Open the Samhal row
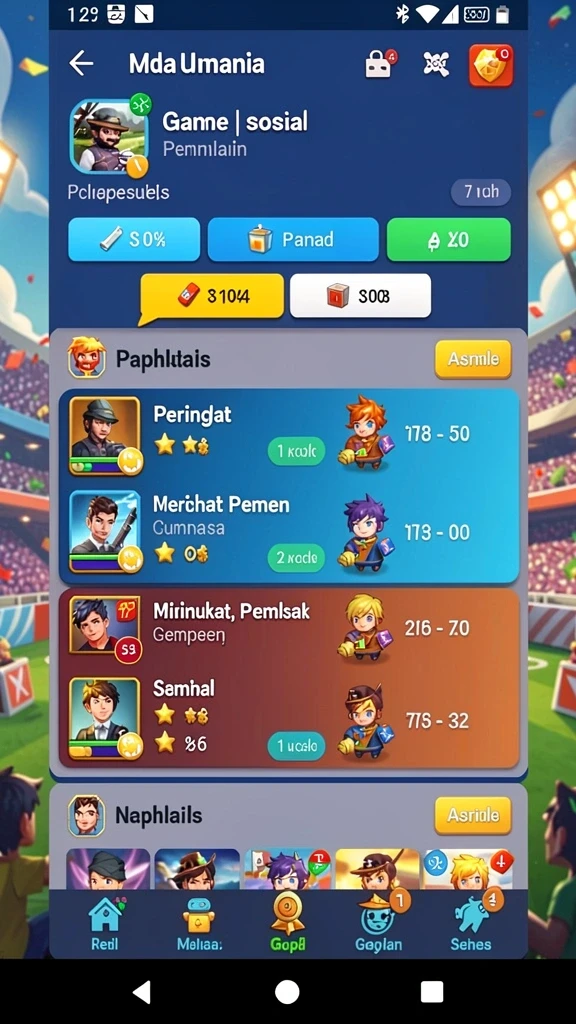This screenshot has width=576, height=1024. [x=289, y=720]
